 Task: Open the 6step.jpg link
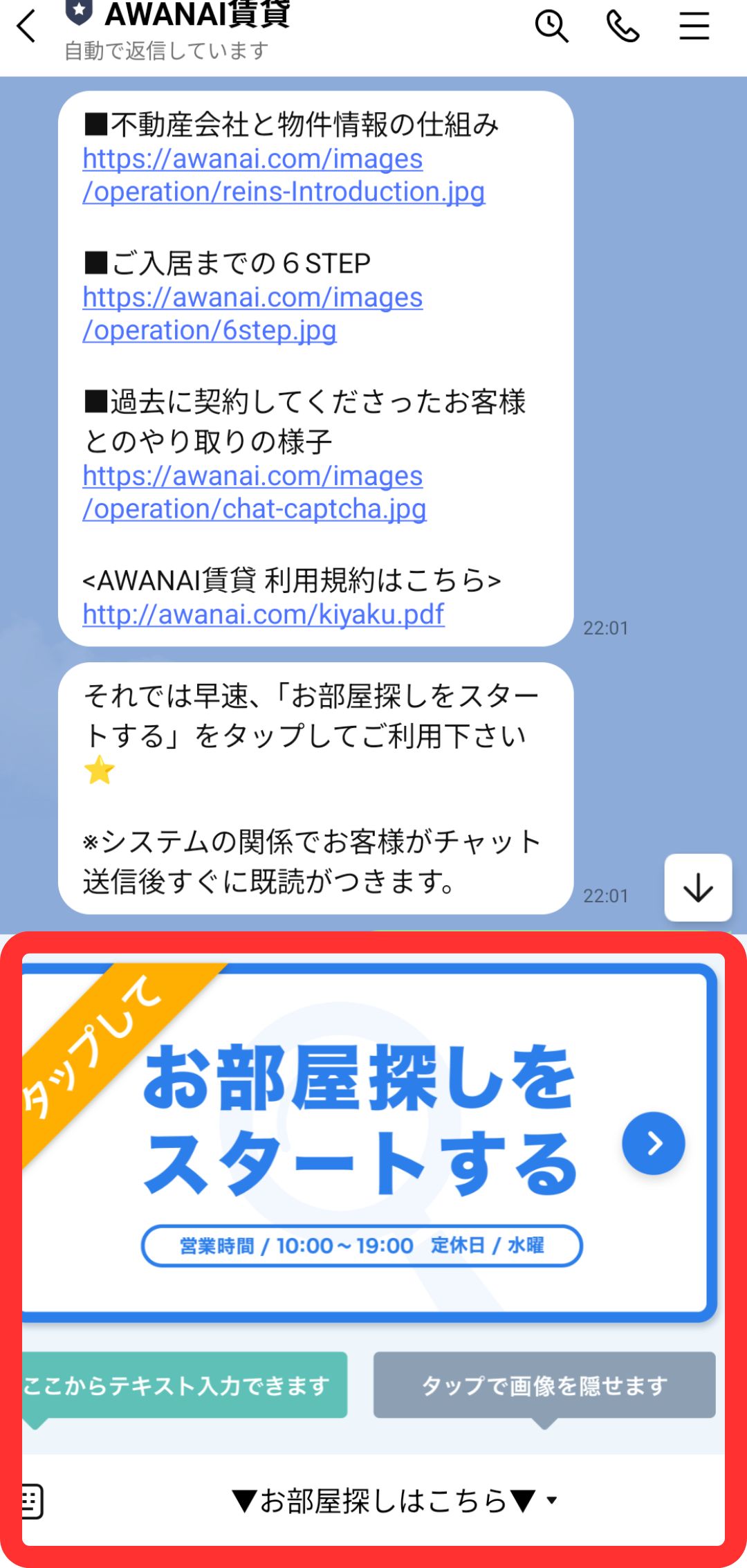pos(252,313)
